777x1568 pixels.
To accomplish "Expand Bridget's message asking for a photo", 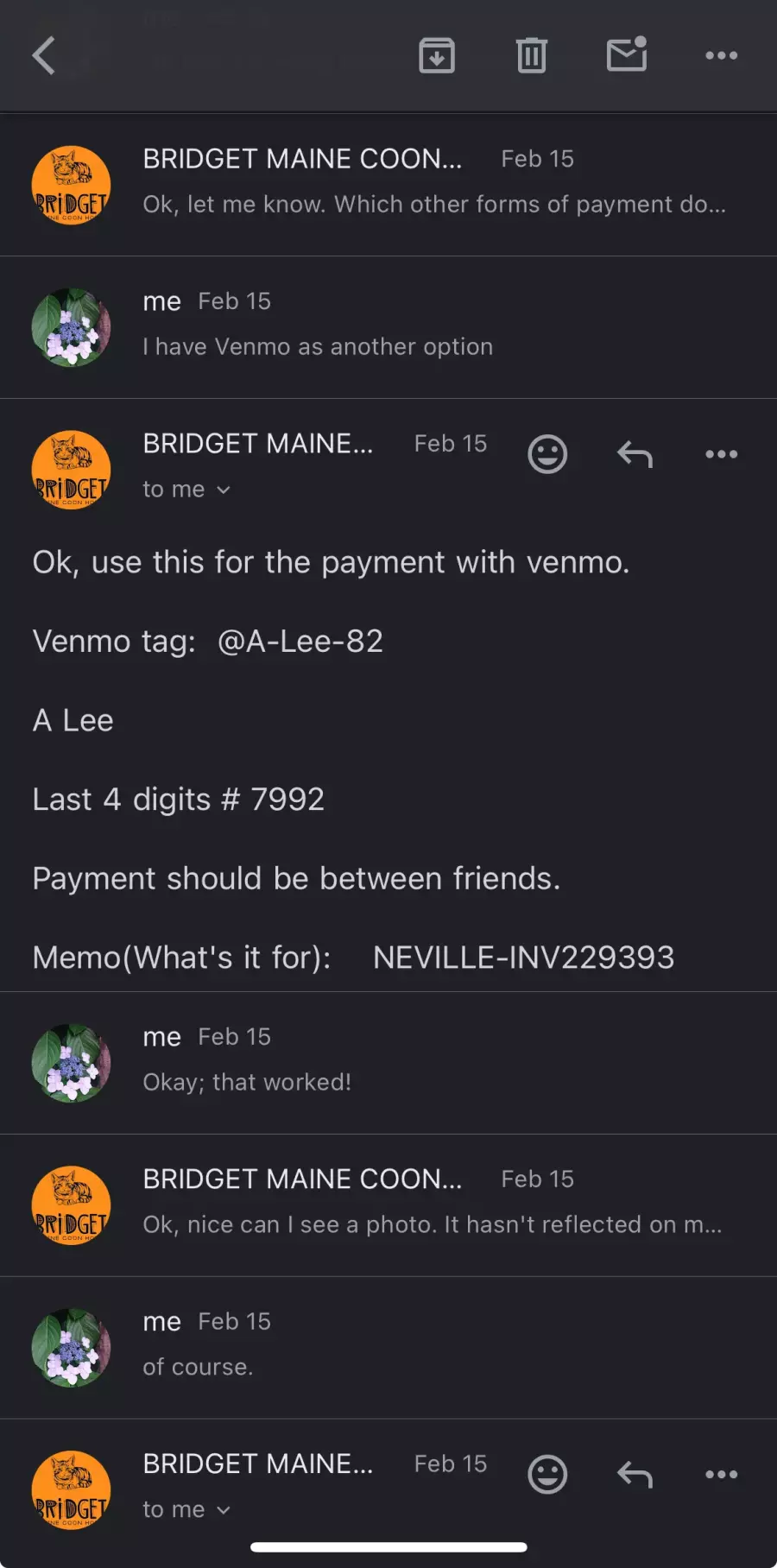I will click(388, 1205).
